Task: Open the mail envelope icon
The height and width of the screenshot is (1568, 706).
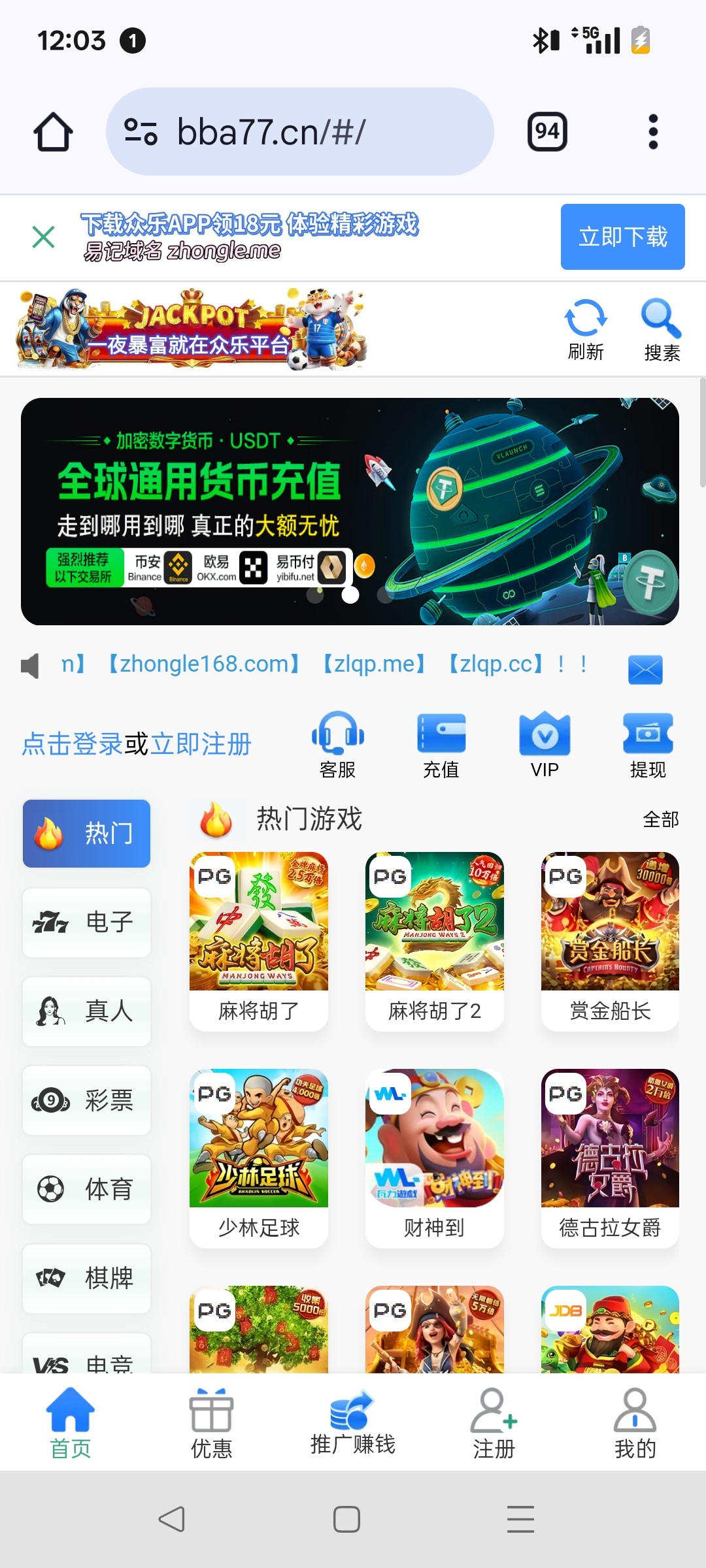Action: [645, 669]
